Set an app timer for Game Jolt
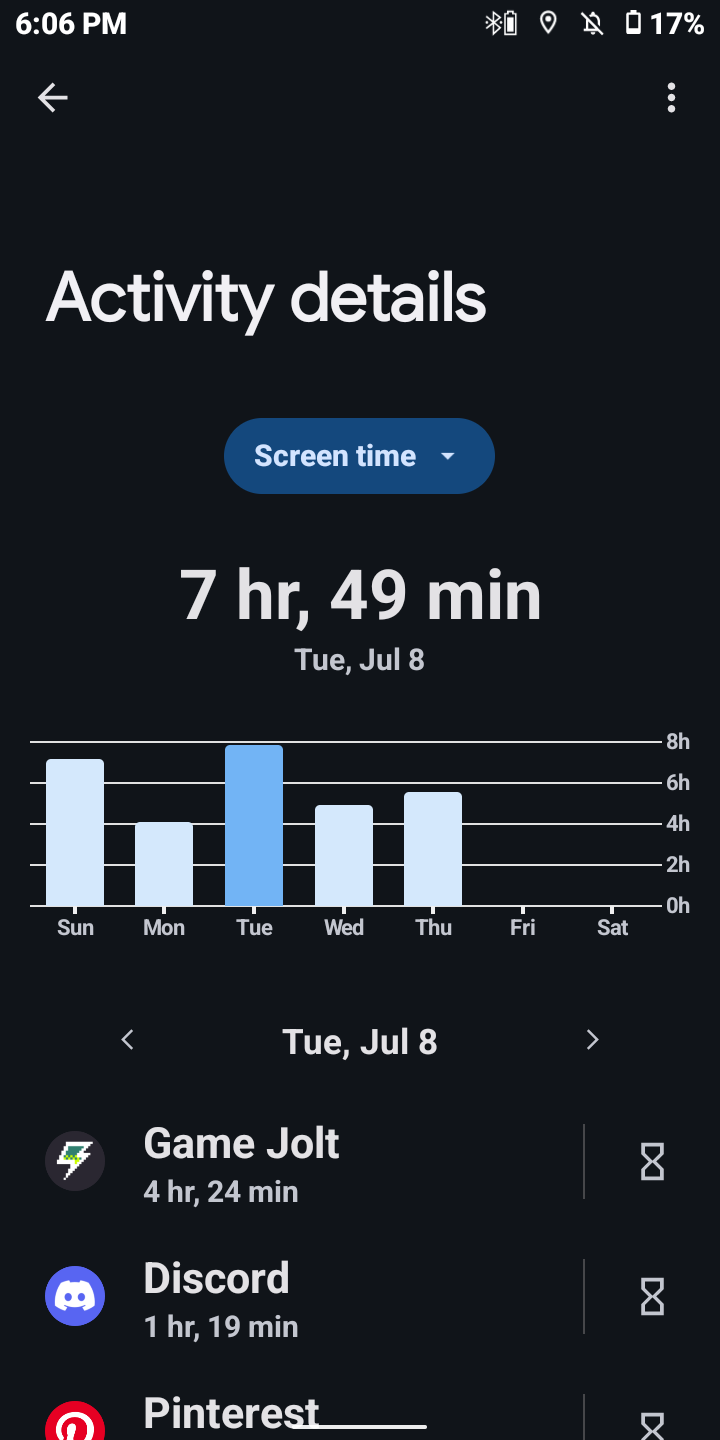 652,1162
